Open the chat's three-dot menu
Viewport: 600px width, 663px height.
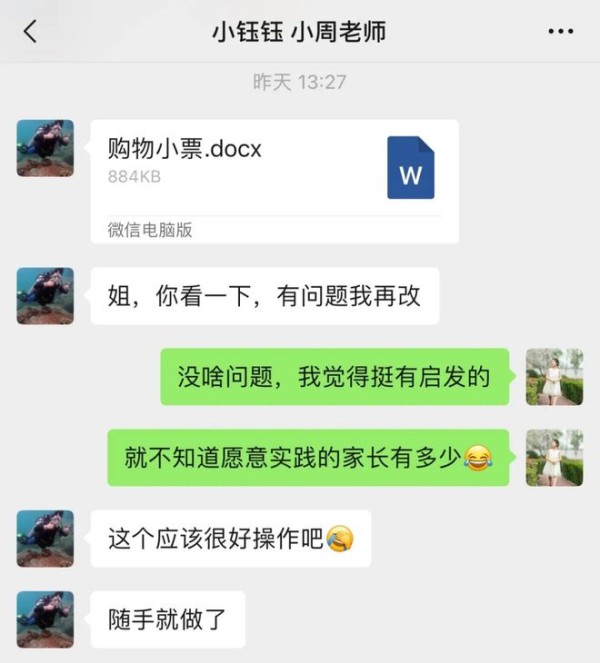[561, 32]
